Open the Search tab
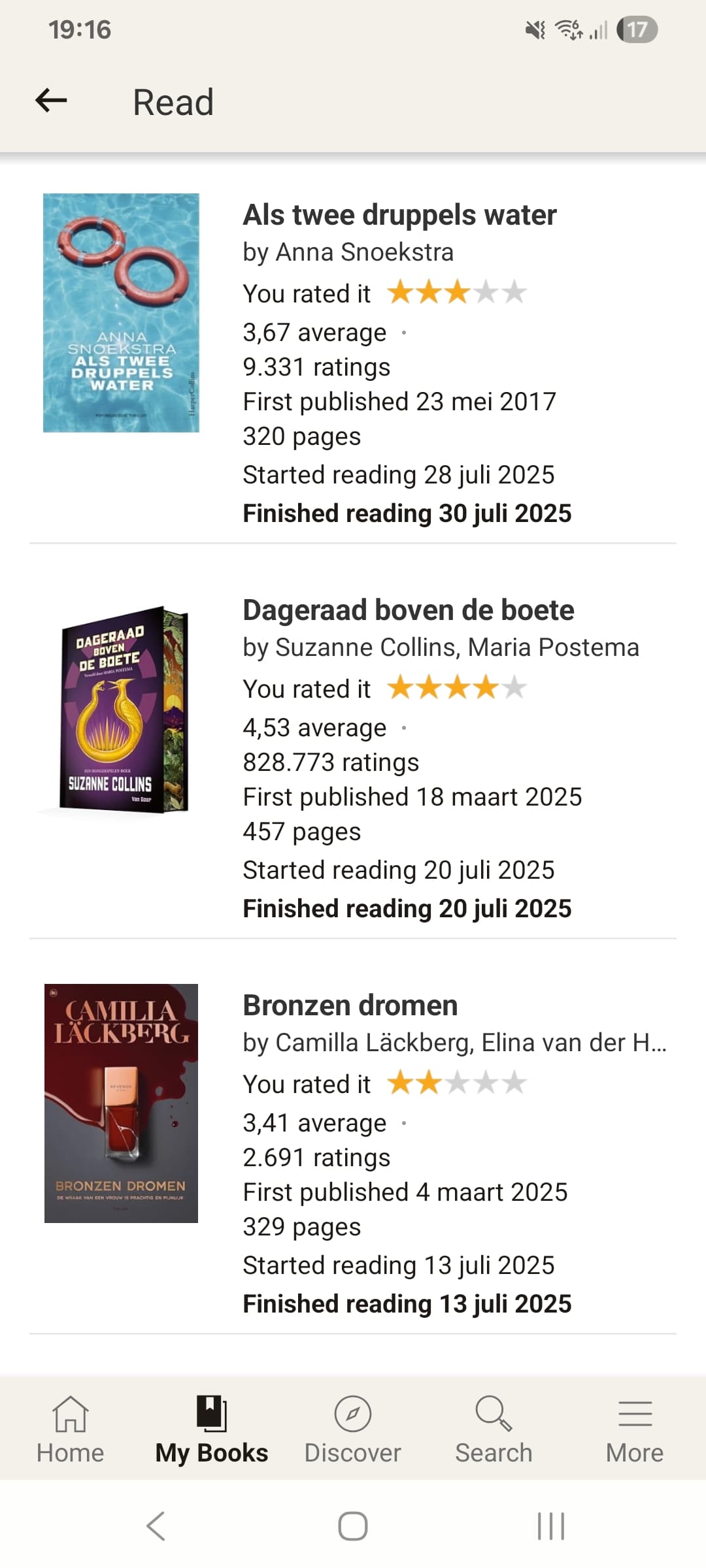This screenshot has height=1568, width=706. click(494, 1430)
